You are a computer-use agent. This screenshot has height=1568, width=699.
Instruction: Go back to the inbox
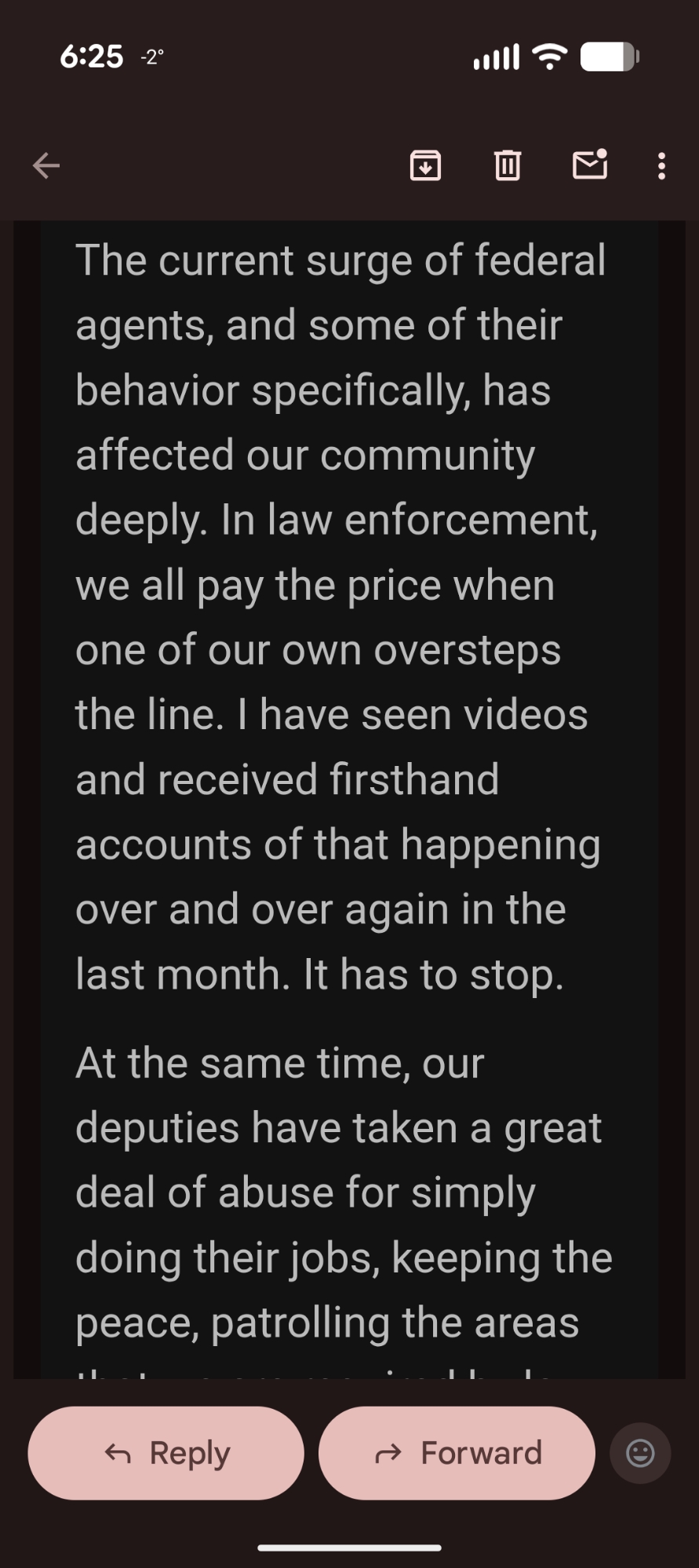click(46, 165)
